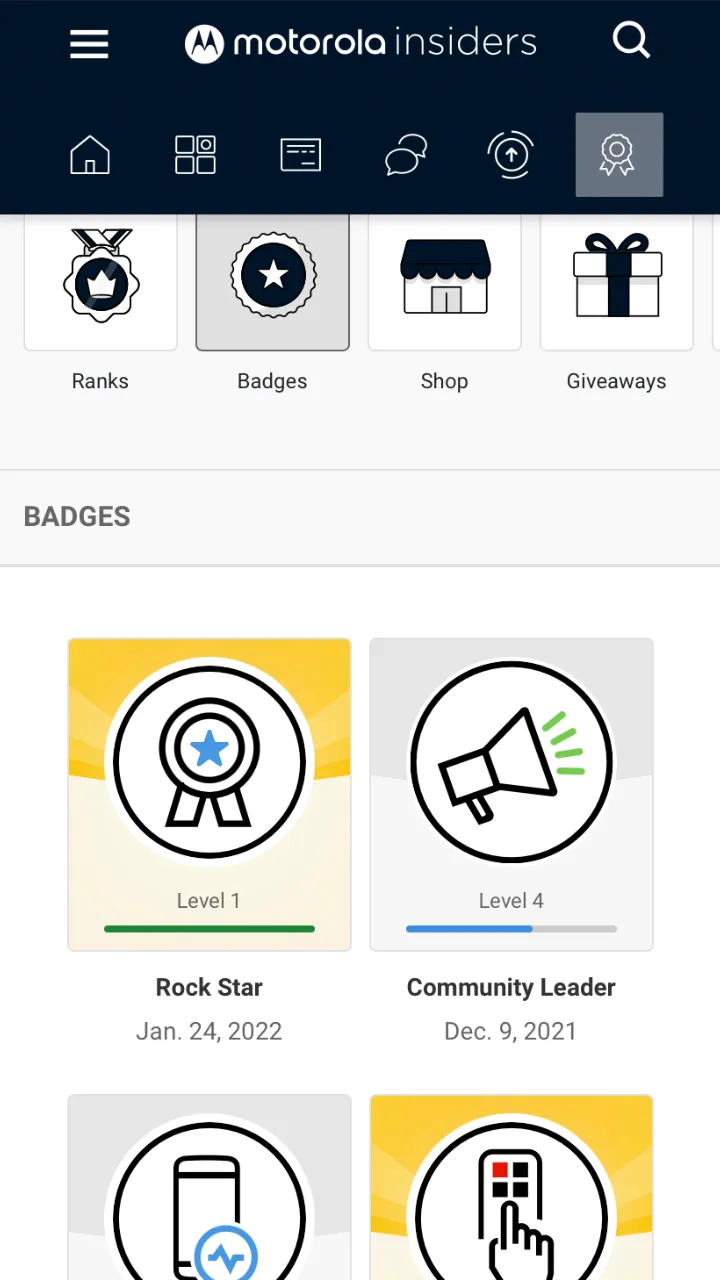Select the highlighted awards ribbon icon
The width and height of the screenshot is (720, 1280).
pos(618,154)
